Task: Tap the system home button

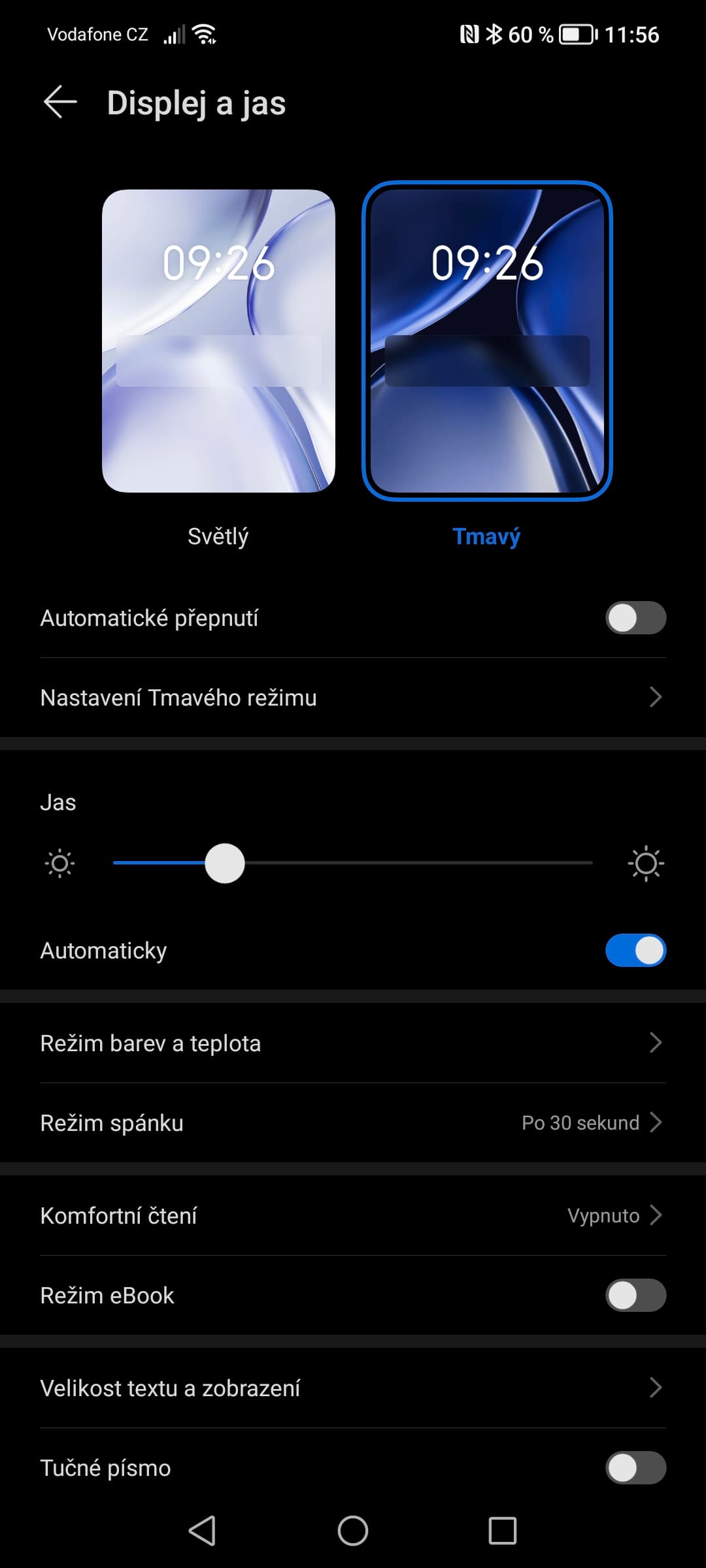Action: [x=353, y=1530]
